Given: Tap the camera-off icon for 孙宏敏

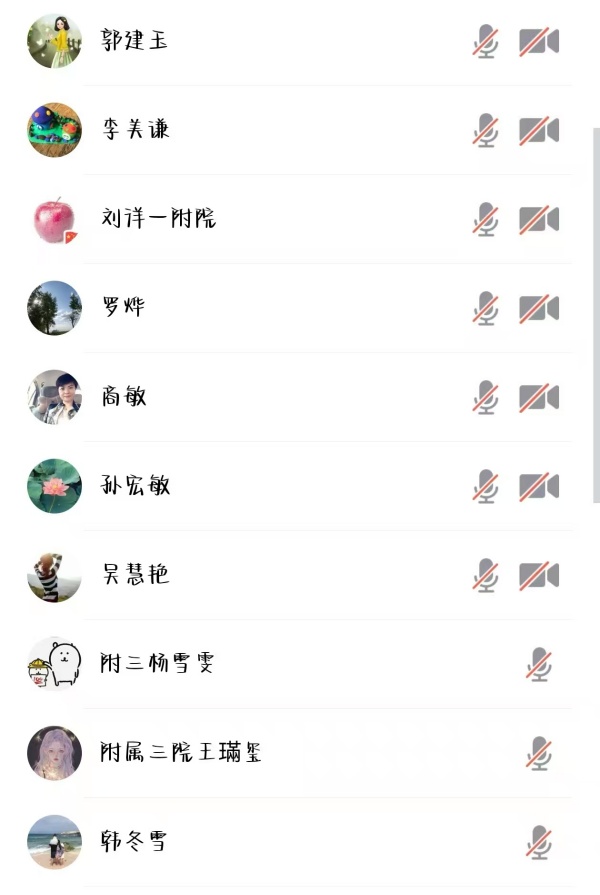Looking at the screenshot, I should coord(538,487).
